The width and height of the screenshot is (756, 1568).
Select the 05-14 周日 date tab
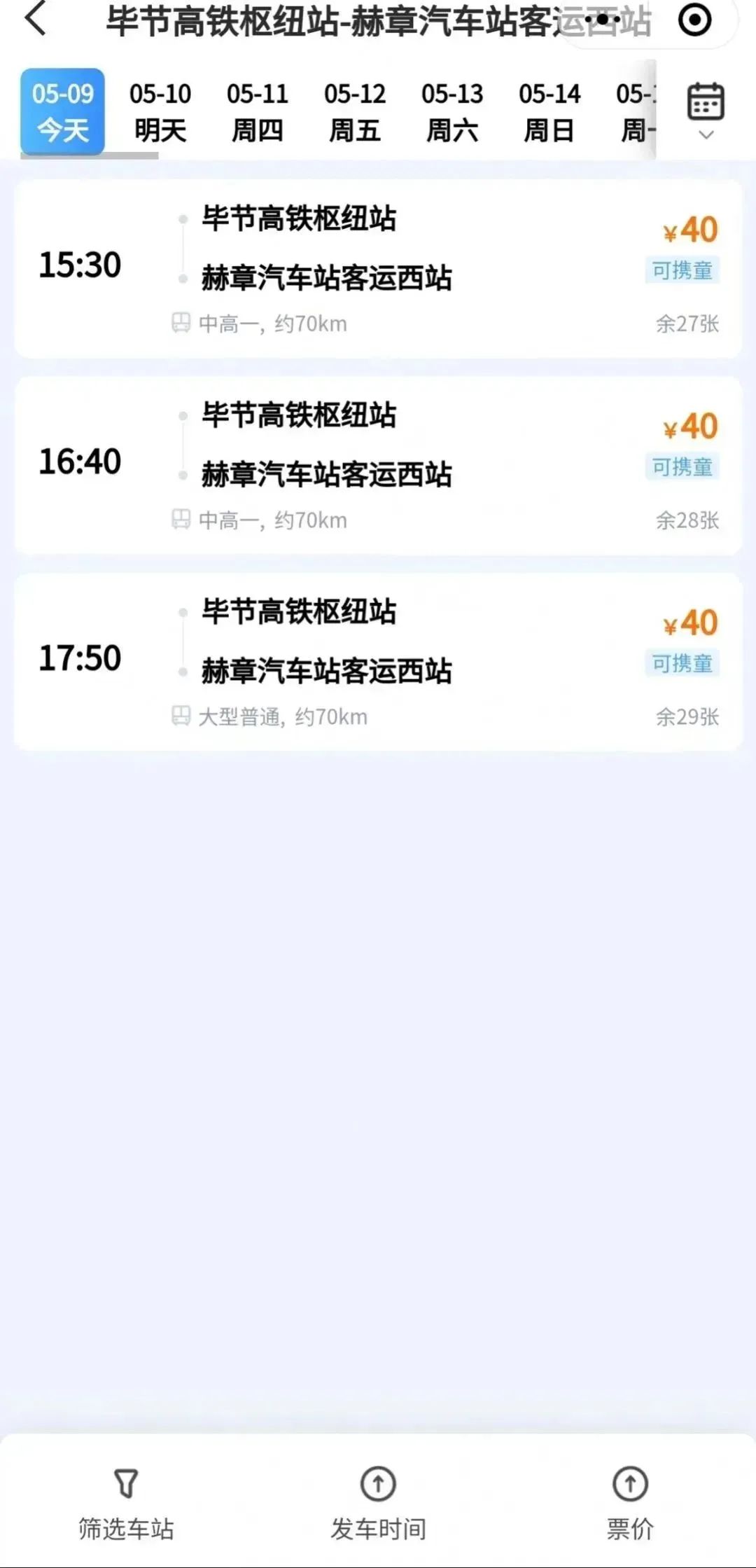coord(550,109)
